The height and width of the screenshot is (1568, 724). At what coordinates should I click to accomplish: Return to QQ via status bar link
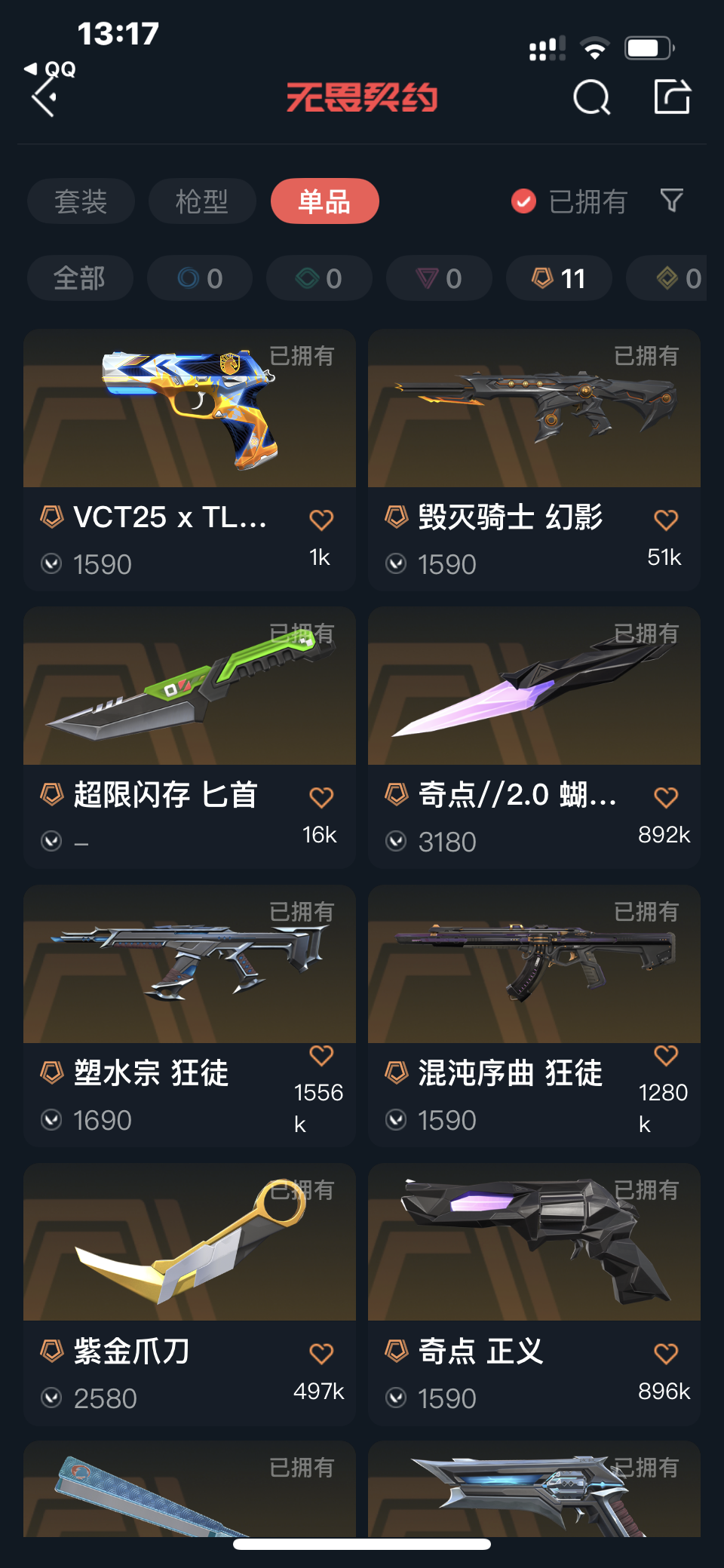[51, 69]
